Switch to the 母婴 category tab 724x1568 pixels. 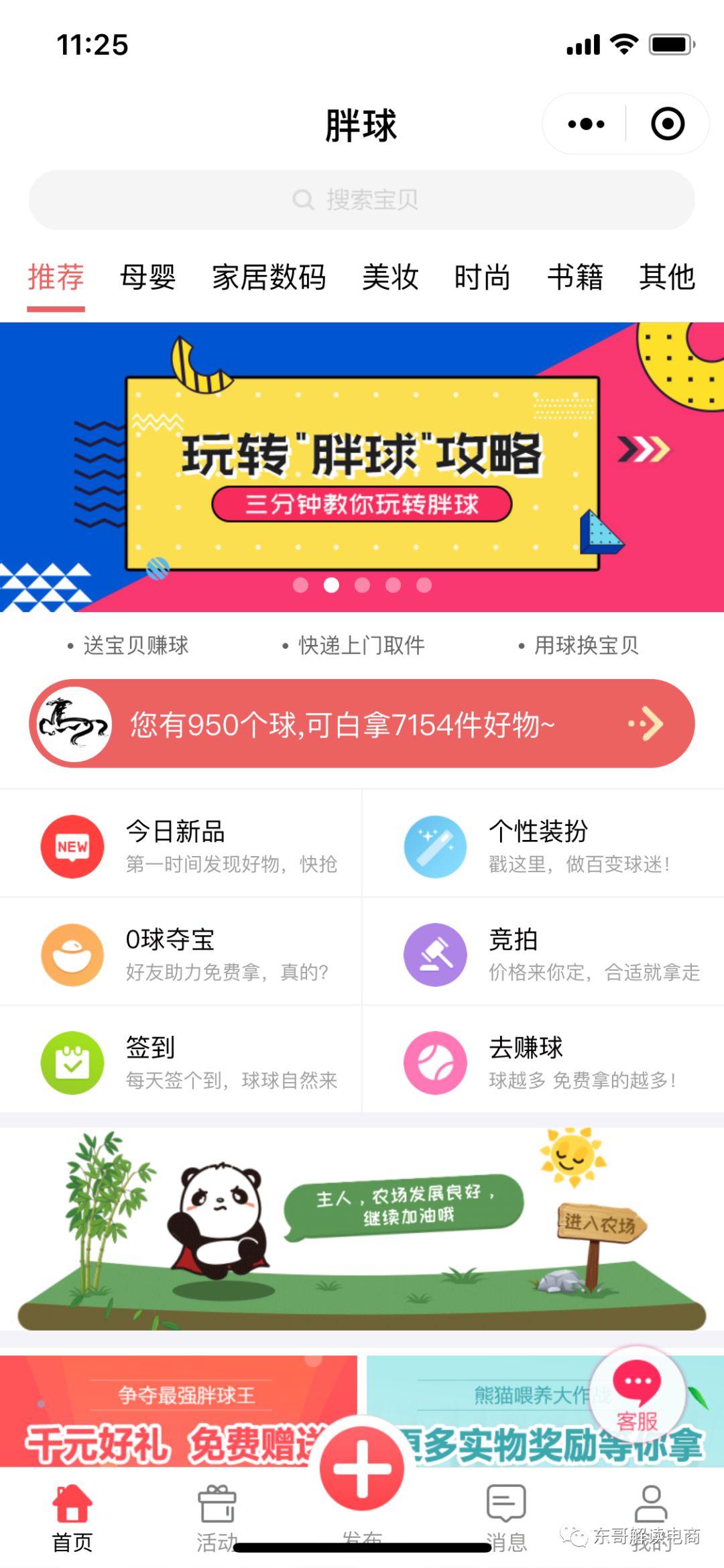(147, 277)
